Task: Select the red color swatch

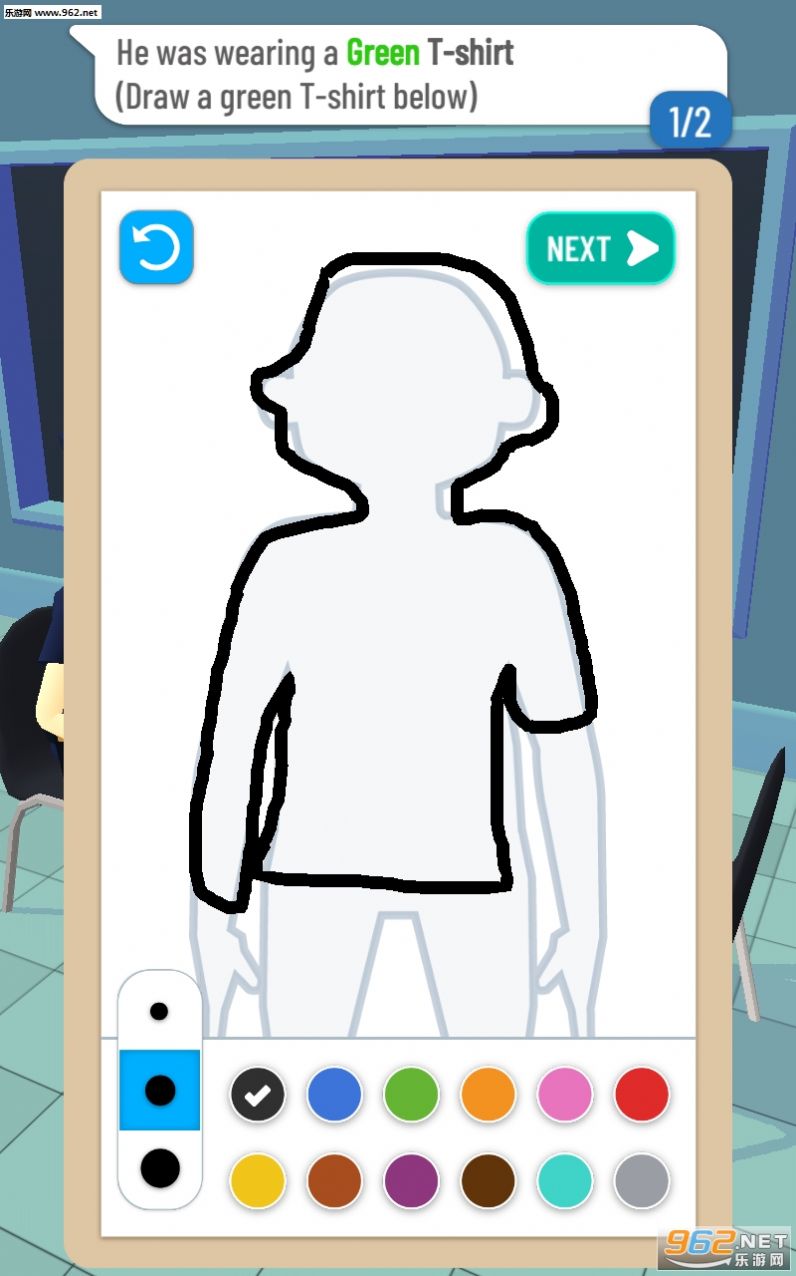Action: (642, 1094)
